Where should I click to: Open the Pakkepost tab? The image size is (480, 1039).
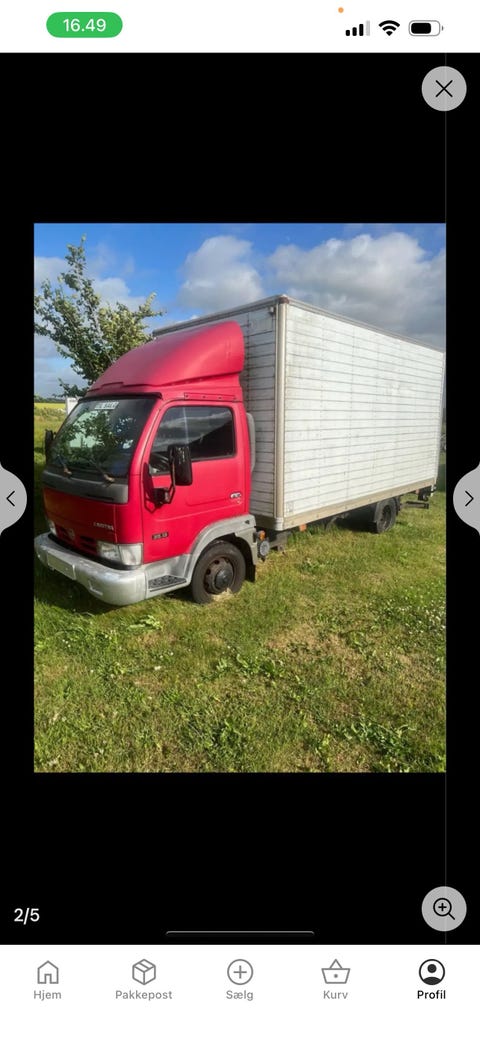pyautogui.click(x=144, y=979)
